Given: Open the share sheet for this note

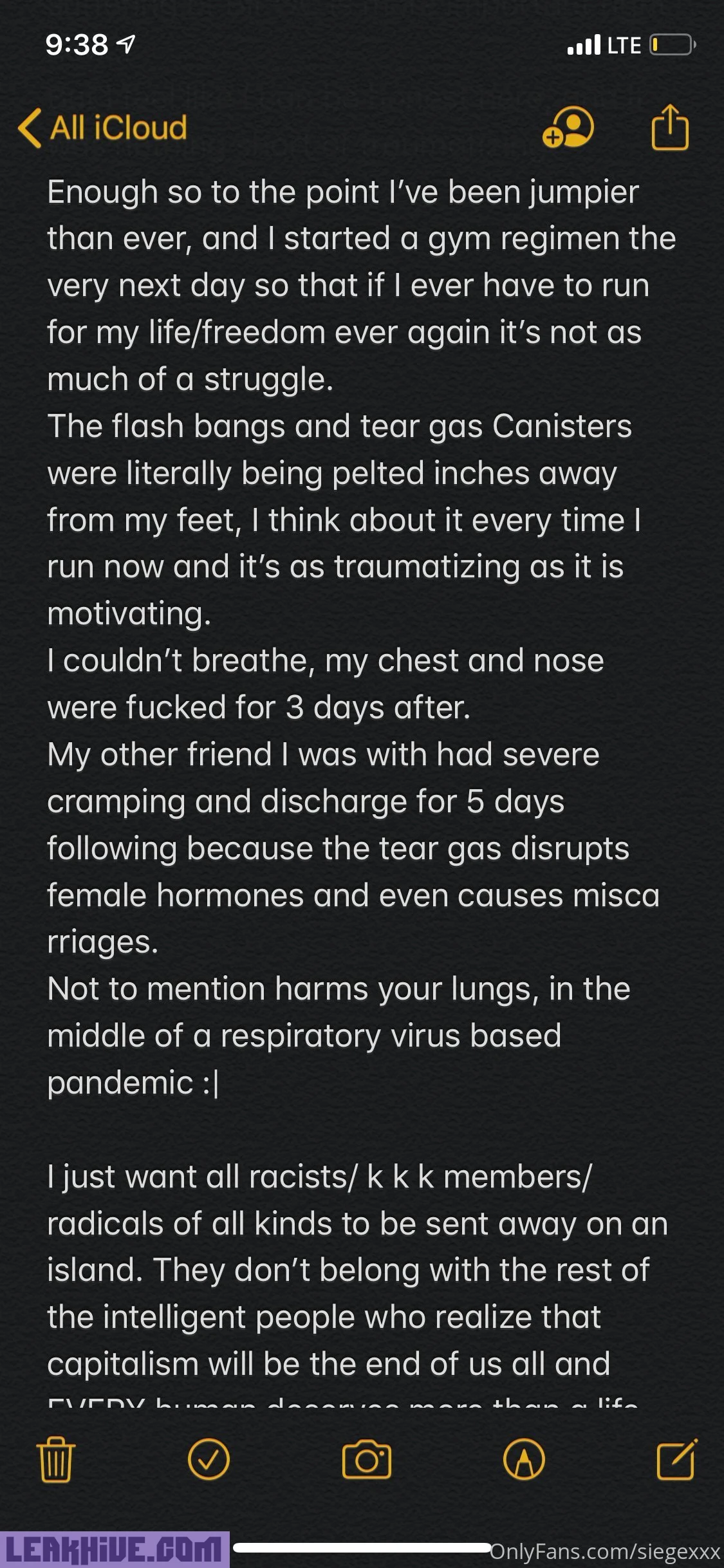Looking at the screenshot, I should click(670, 127).
